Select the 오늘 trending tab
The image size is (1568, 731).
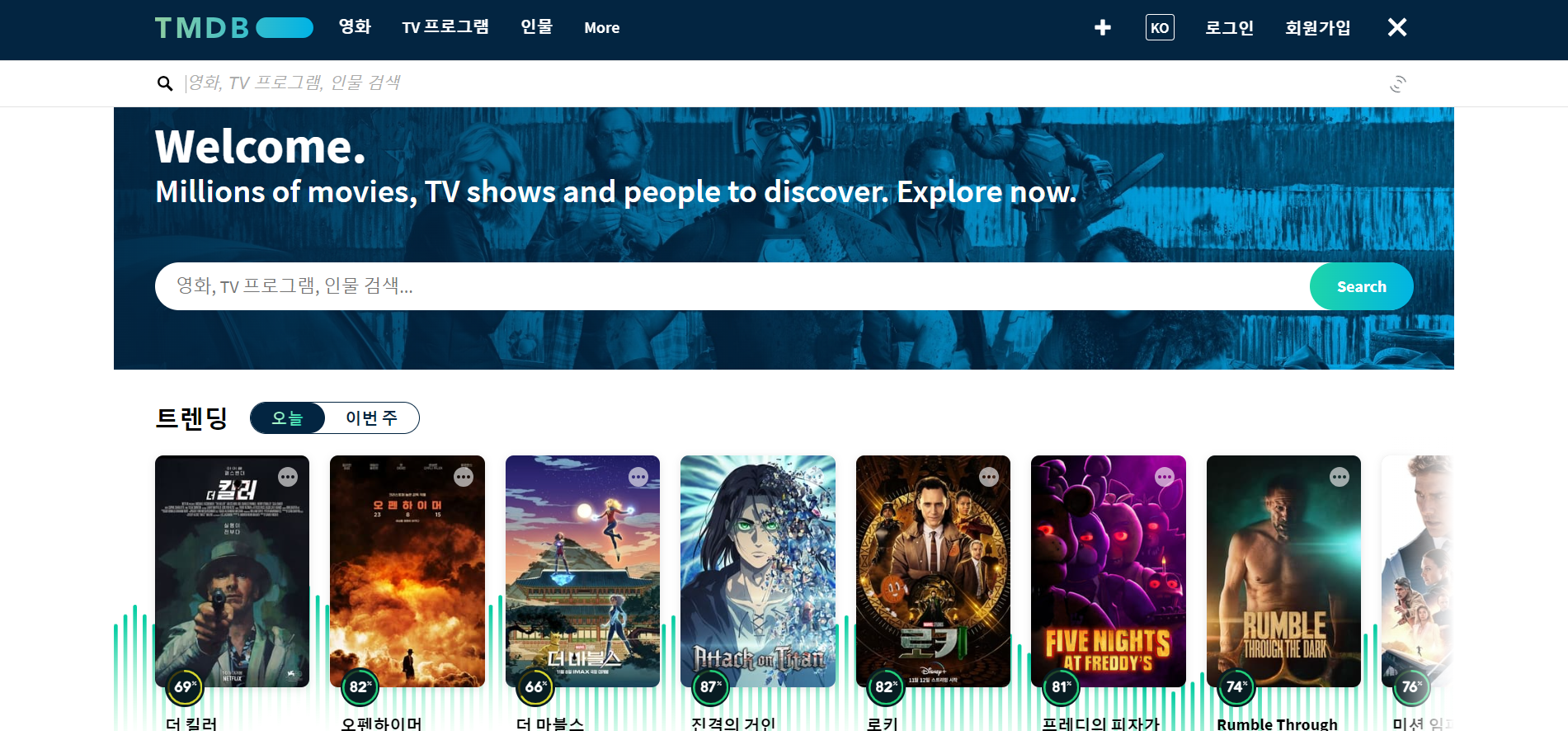tap(288, 418)
